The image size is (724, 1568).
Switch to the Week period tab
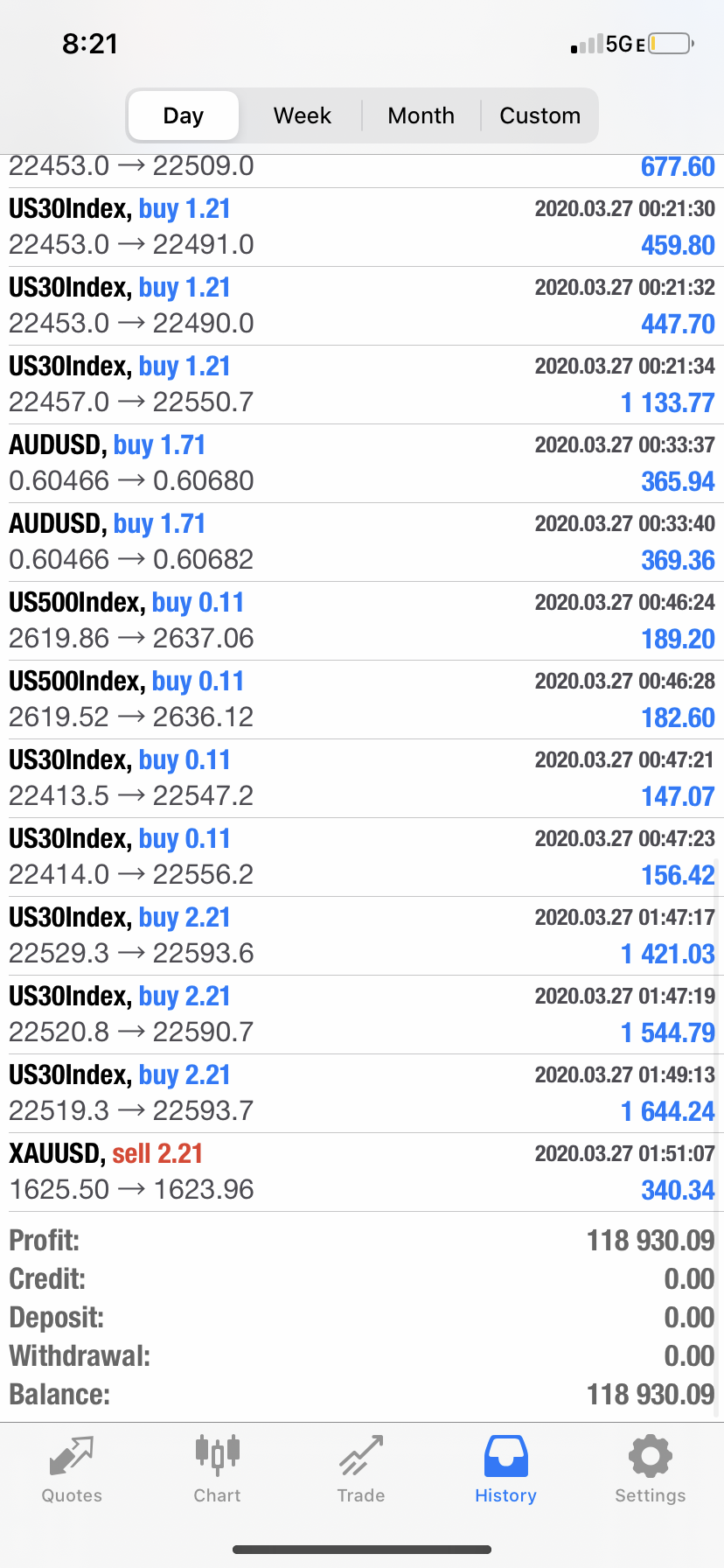(x=303, y=115)
